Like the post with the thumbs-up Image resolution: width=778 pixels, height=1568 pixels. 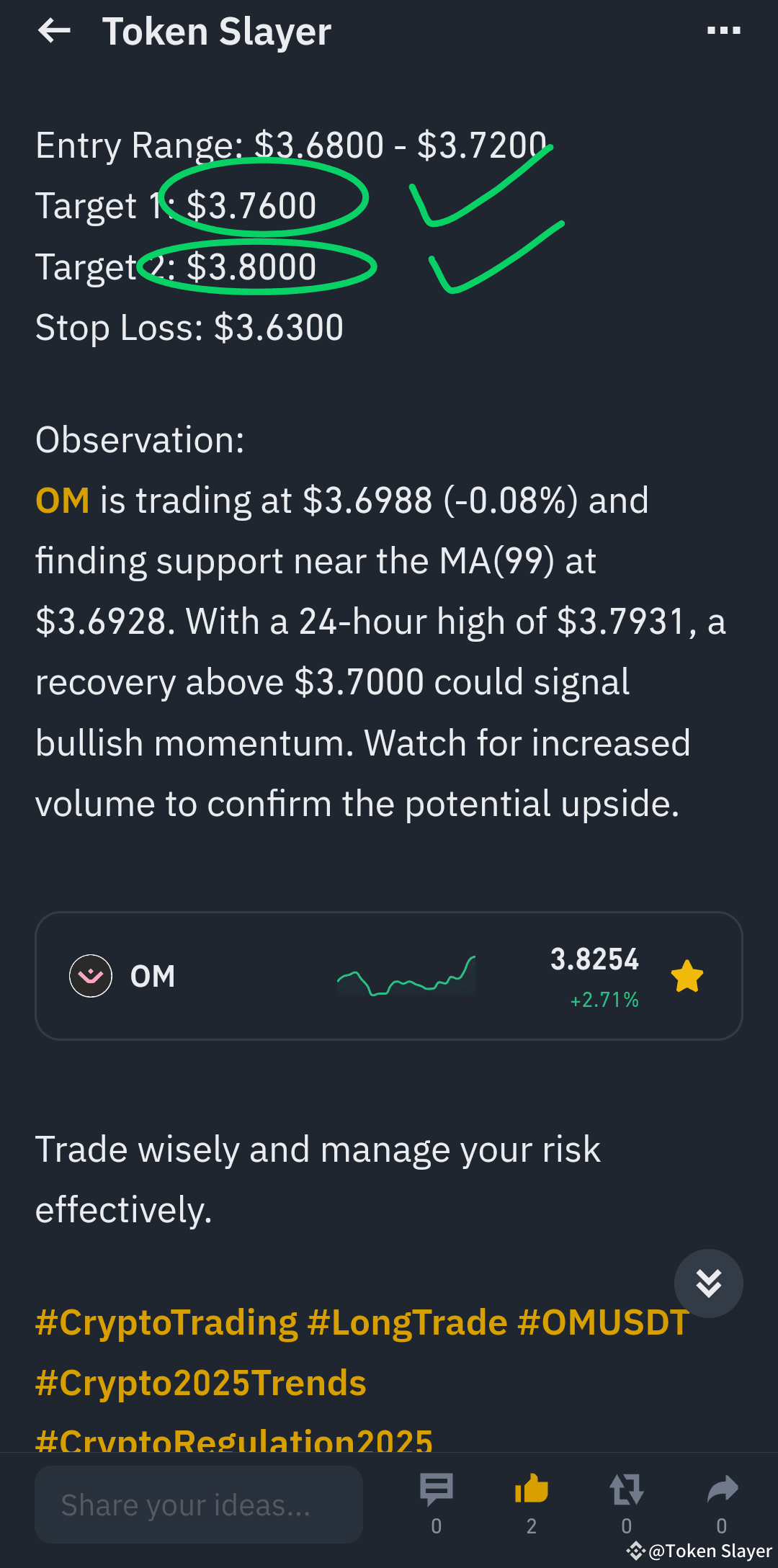(532, 1489)
